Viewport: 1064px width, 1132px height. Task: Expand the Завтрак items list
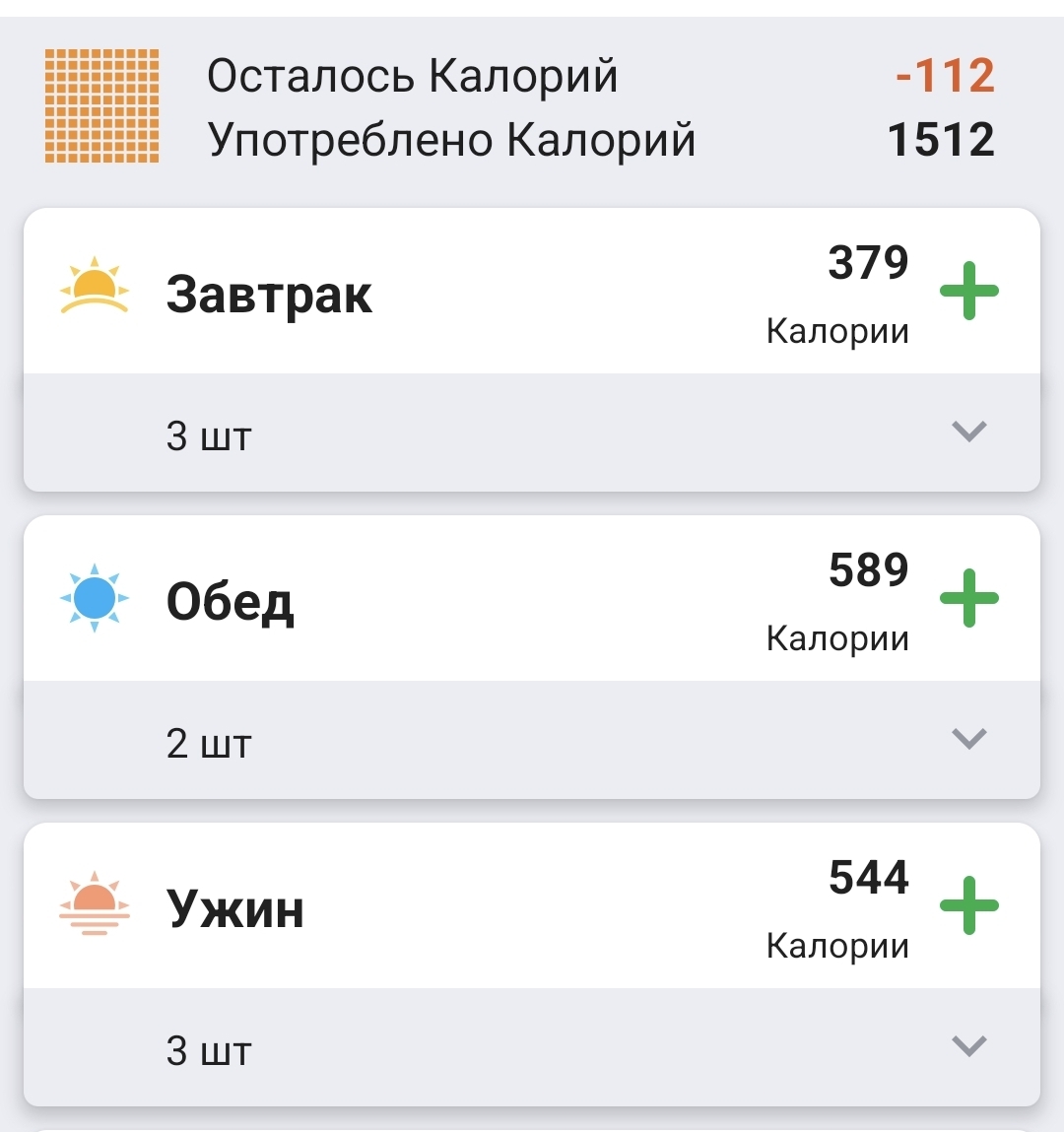click(969, 432)
